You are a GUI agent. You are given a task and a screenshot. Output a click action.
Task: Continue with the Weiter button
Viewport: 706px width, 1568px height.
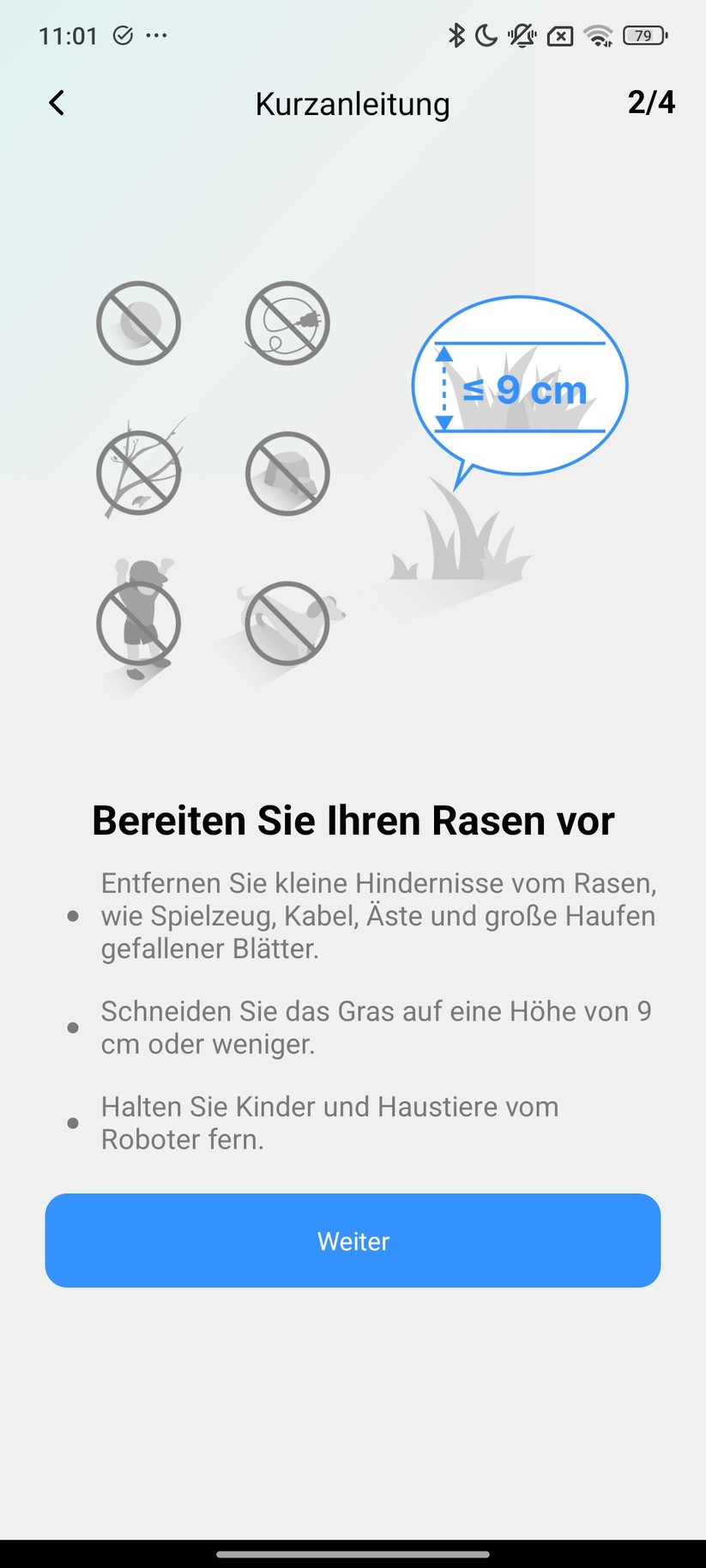353,1240
